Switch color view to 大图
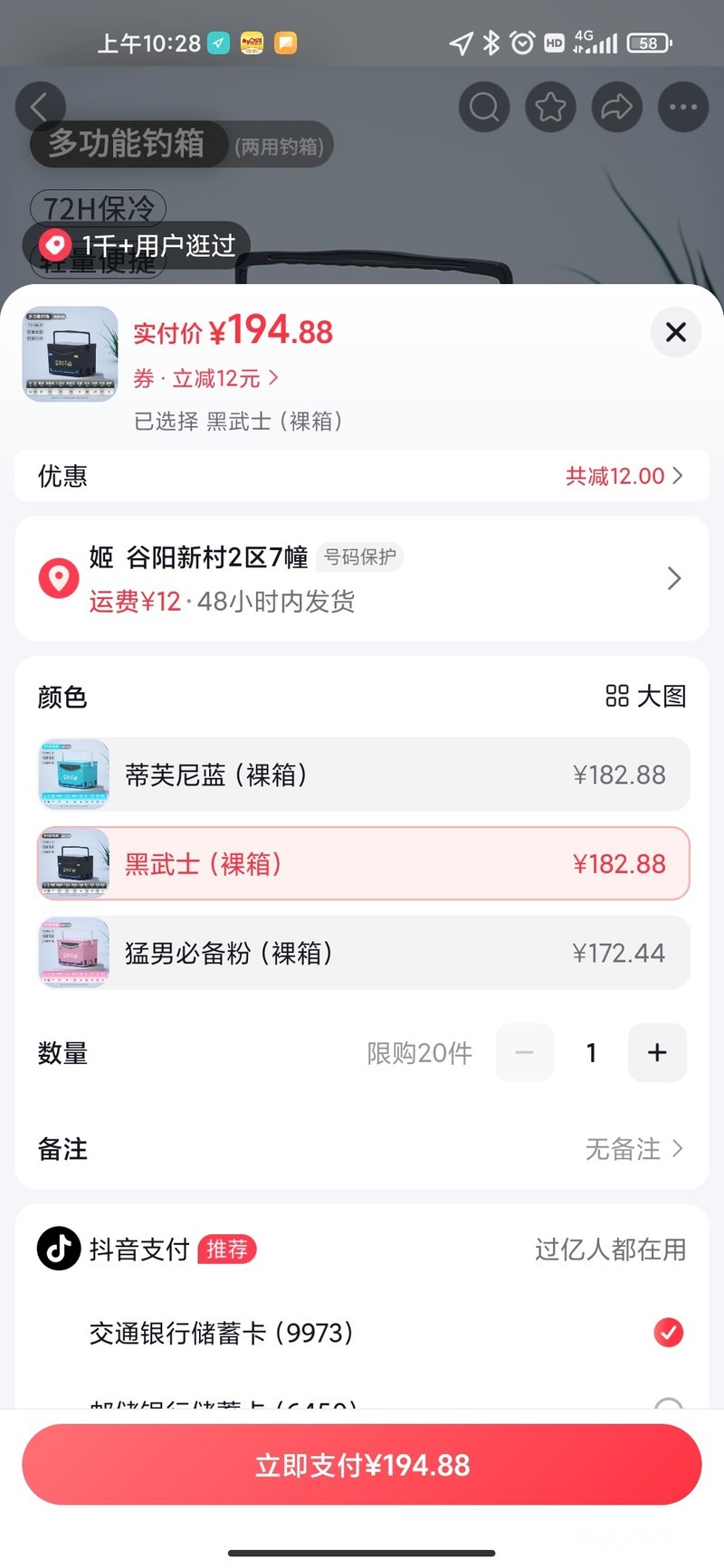 tap(645, 696)
